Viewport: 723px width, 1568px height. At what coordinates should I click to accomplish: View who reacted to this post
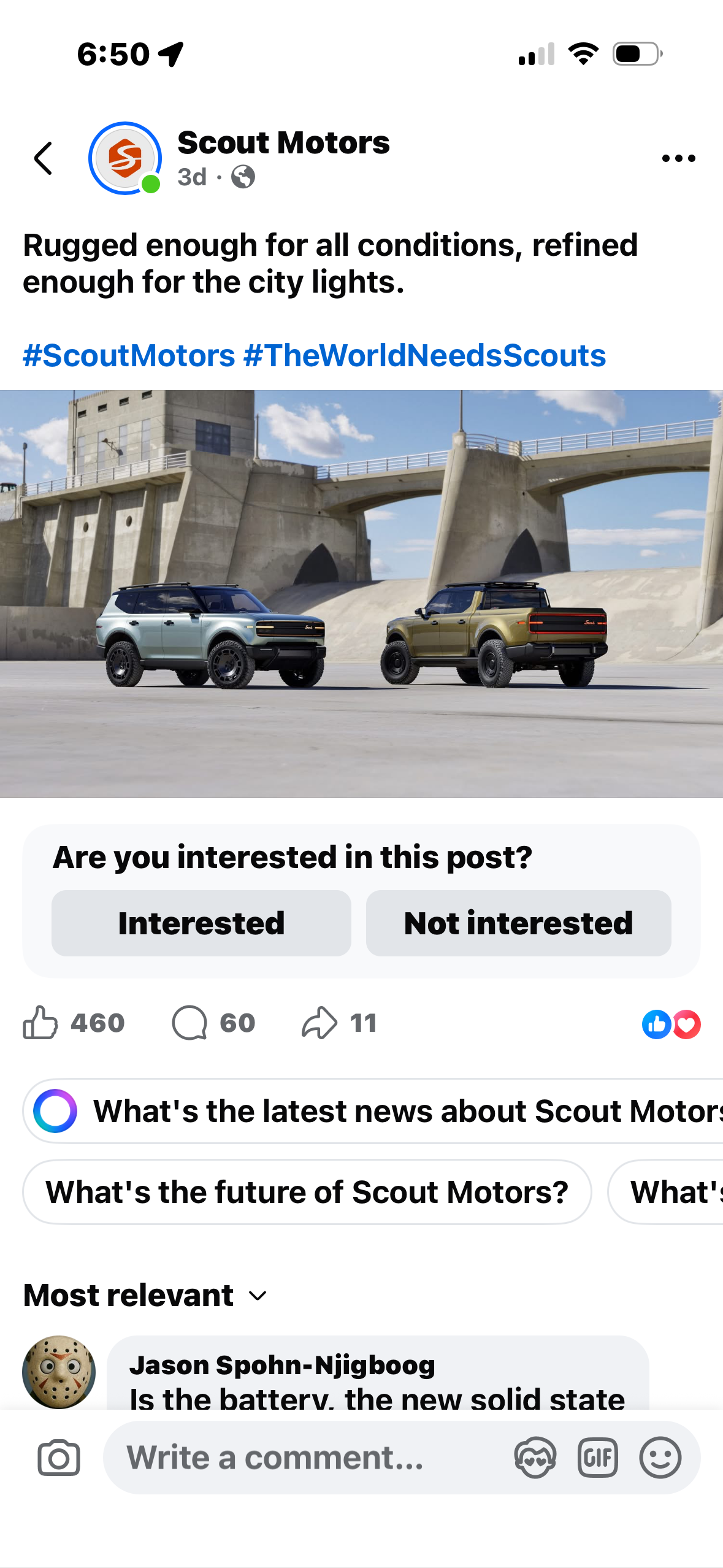pos(671,1024)
